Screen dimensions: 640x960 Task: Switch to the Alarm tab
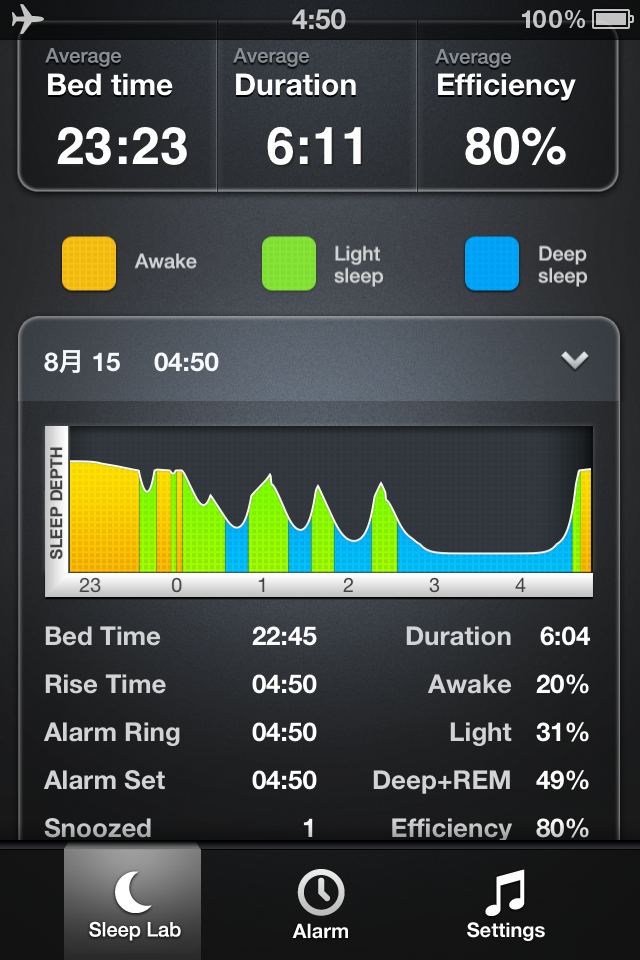tap(320, 903)
